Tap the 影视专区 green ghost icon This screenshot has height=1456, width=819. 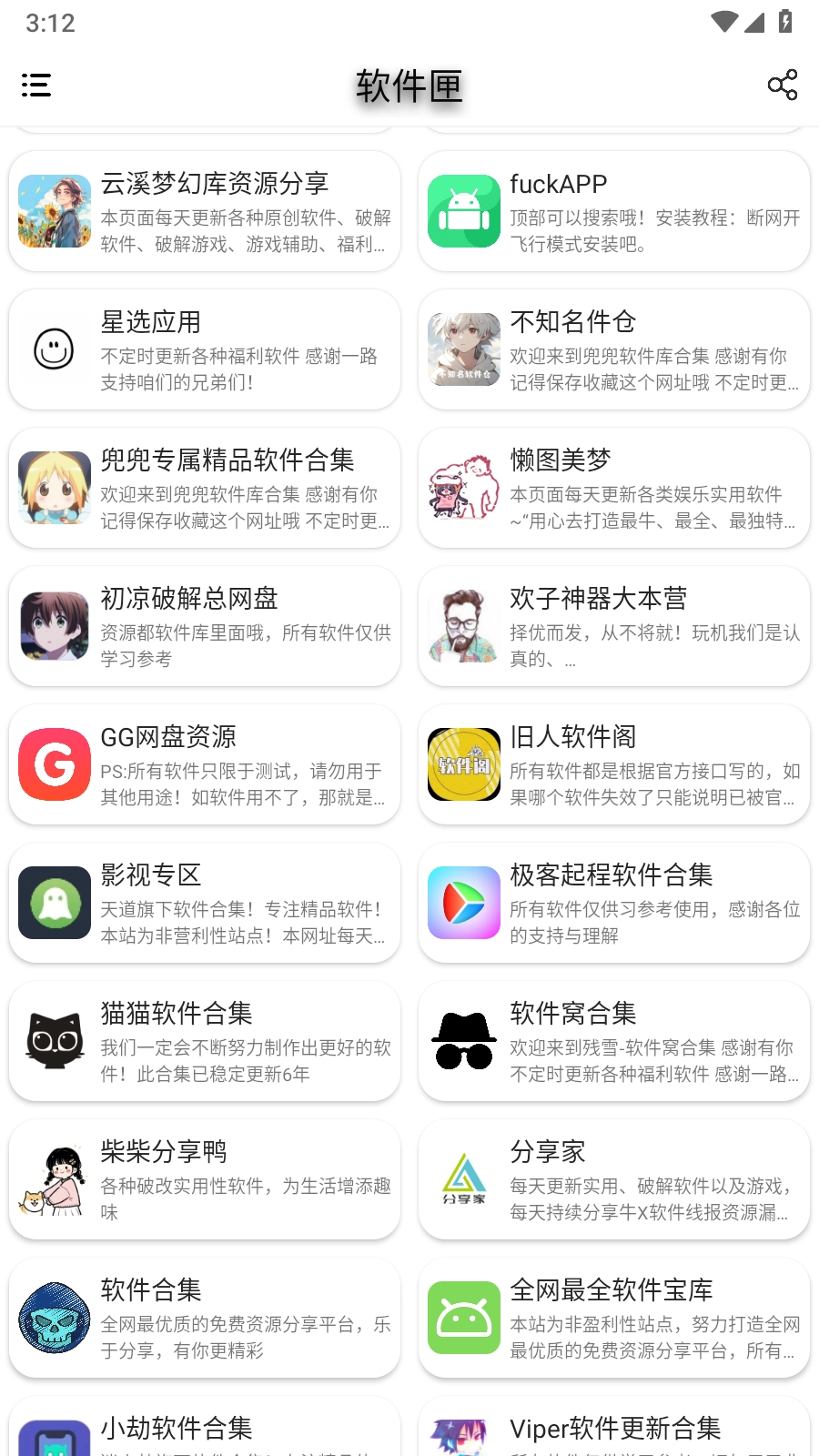point(55,903)
